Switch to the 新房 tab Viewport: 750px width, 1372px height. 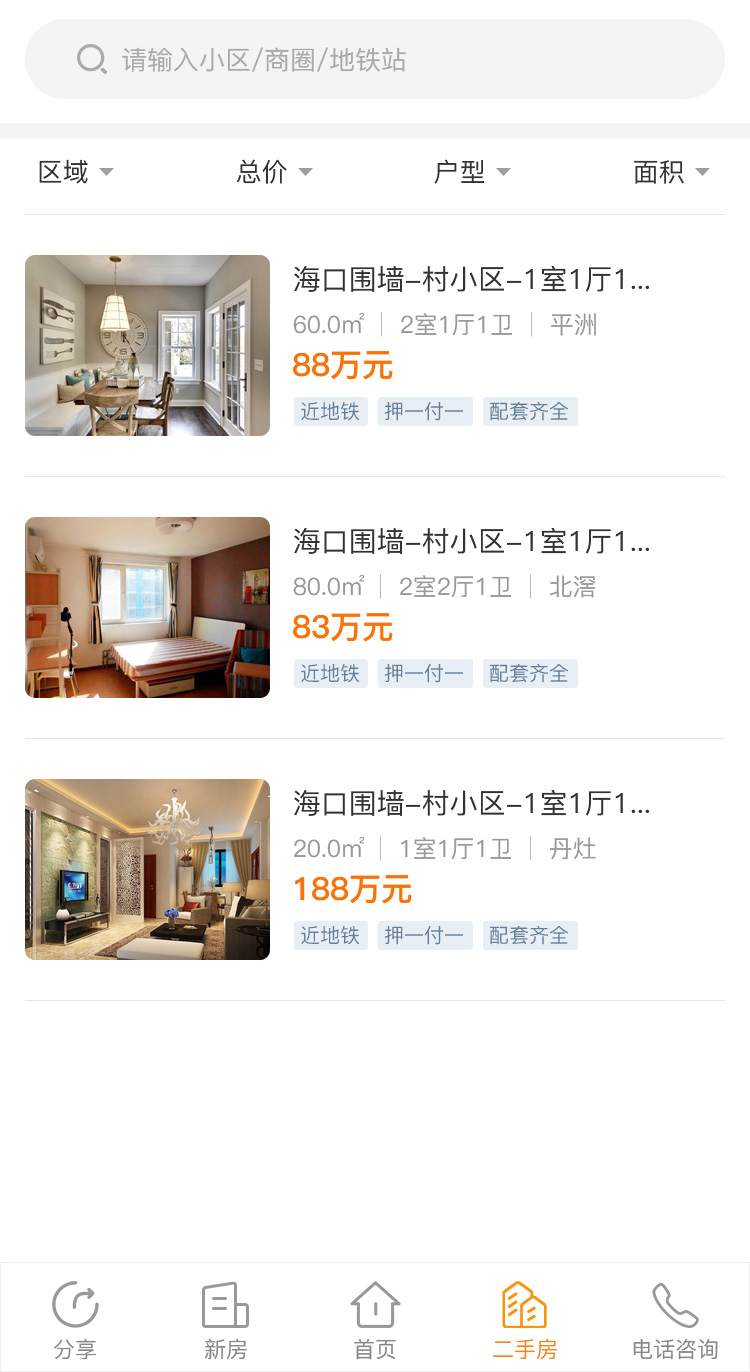[x=225, y=1320]
